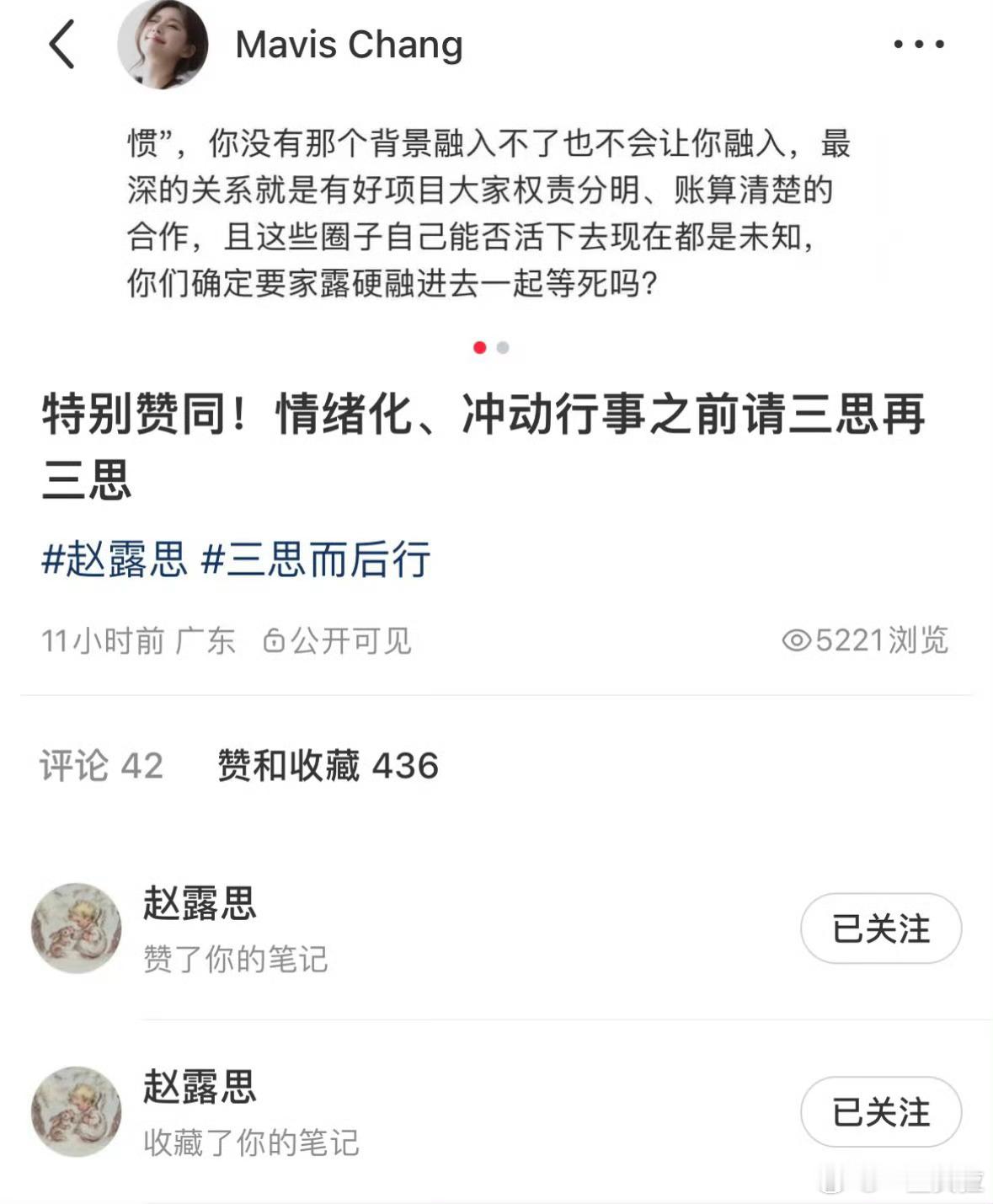Click the red carousel indicator dot
993x1204 pixels.
click(478, 345)
